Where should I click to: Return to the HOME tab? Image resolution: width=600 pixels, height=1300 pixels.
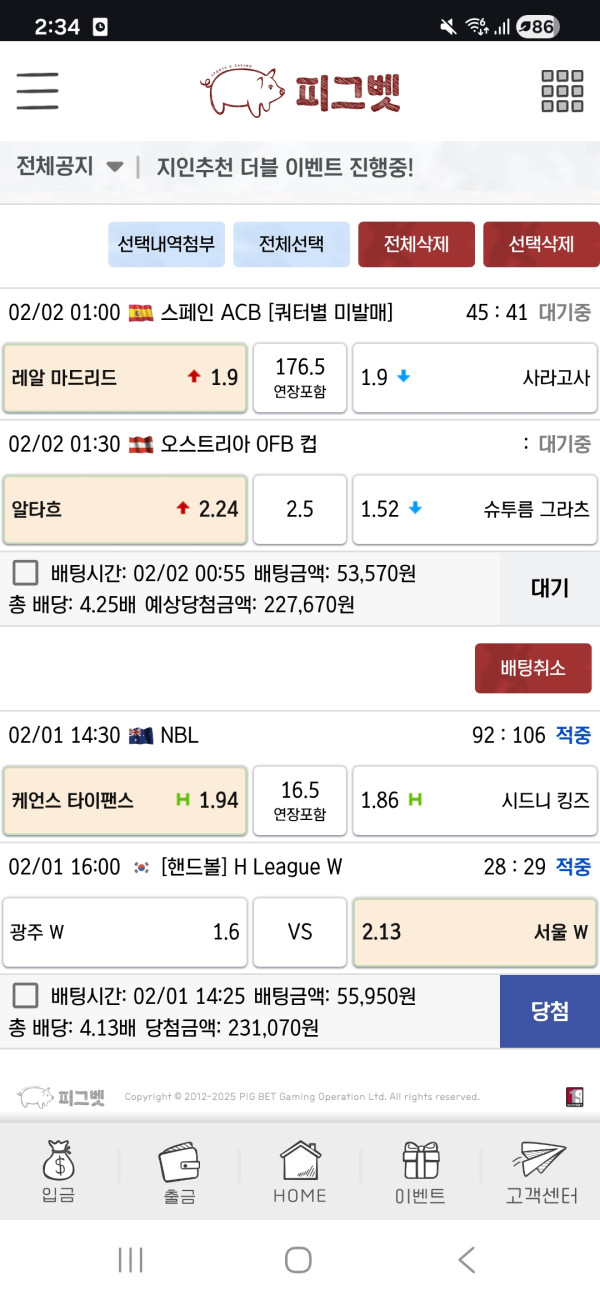coord(300,1172)
